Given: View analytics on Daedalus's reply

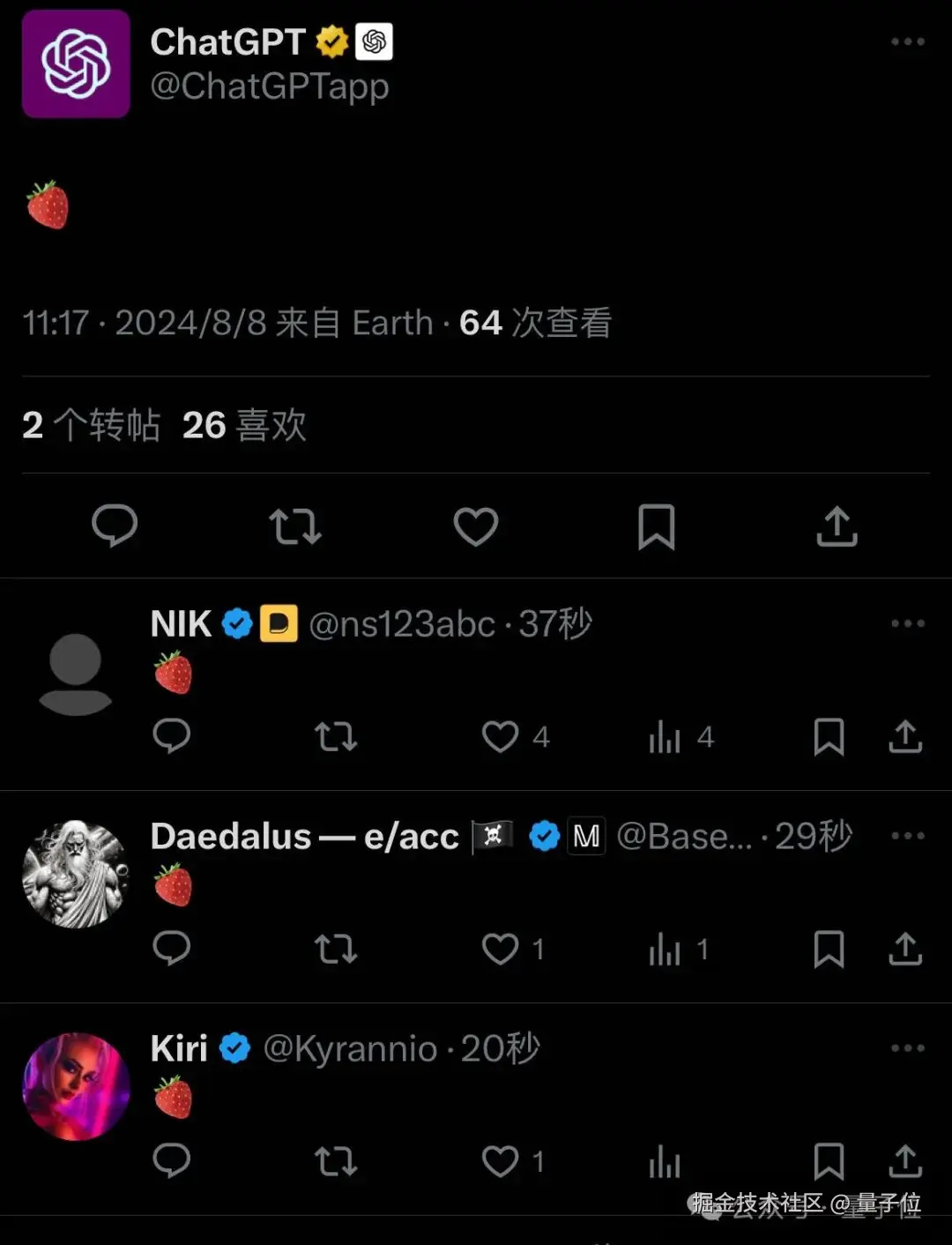Looking at the screenshot, I should pos(666,950).
